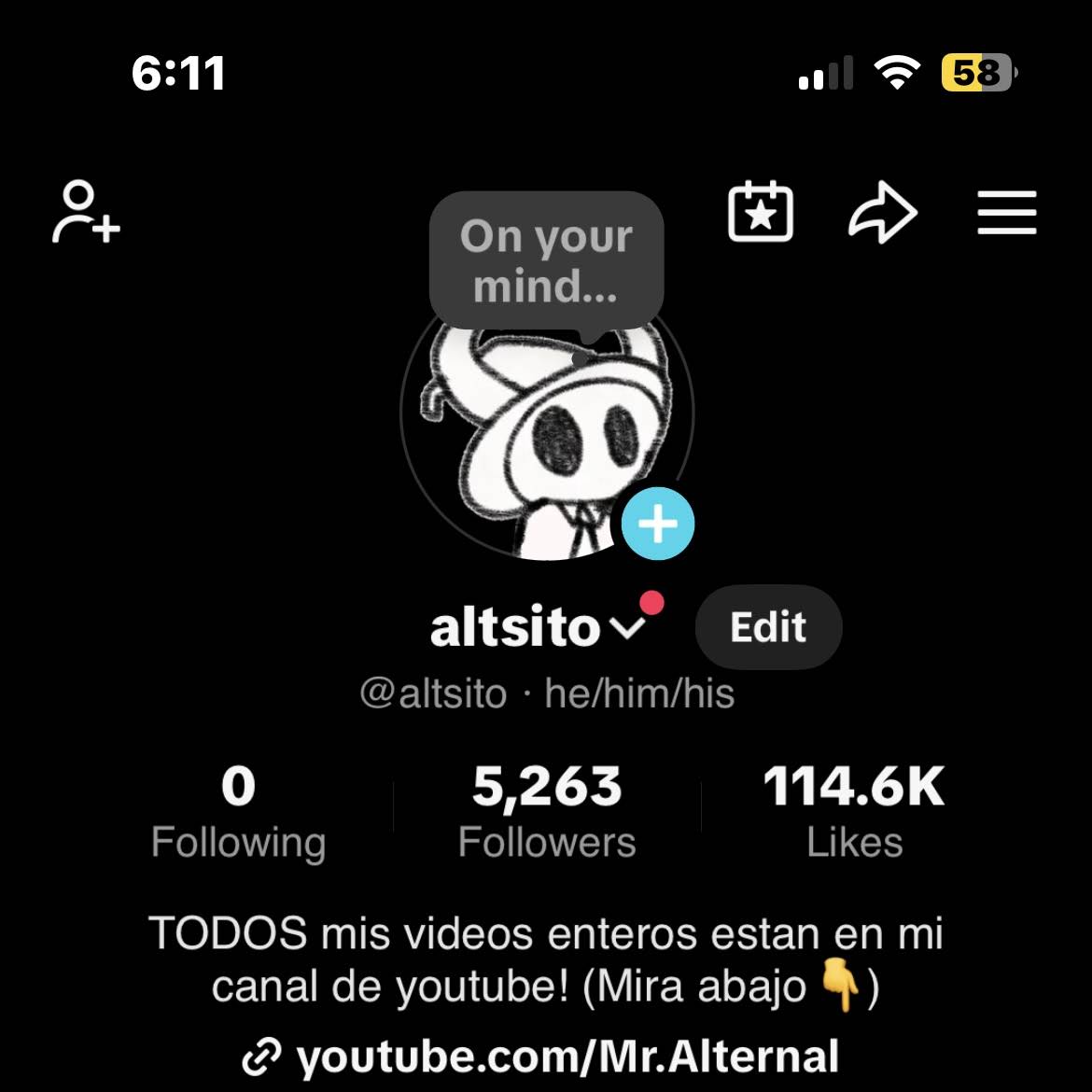The image size is (1092, 1092).
Task: Share this profile
Action: point(882,214)
